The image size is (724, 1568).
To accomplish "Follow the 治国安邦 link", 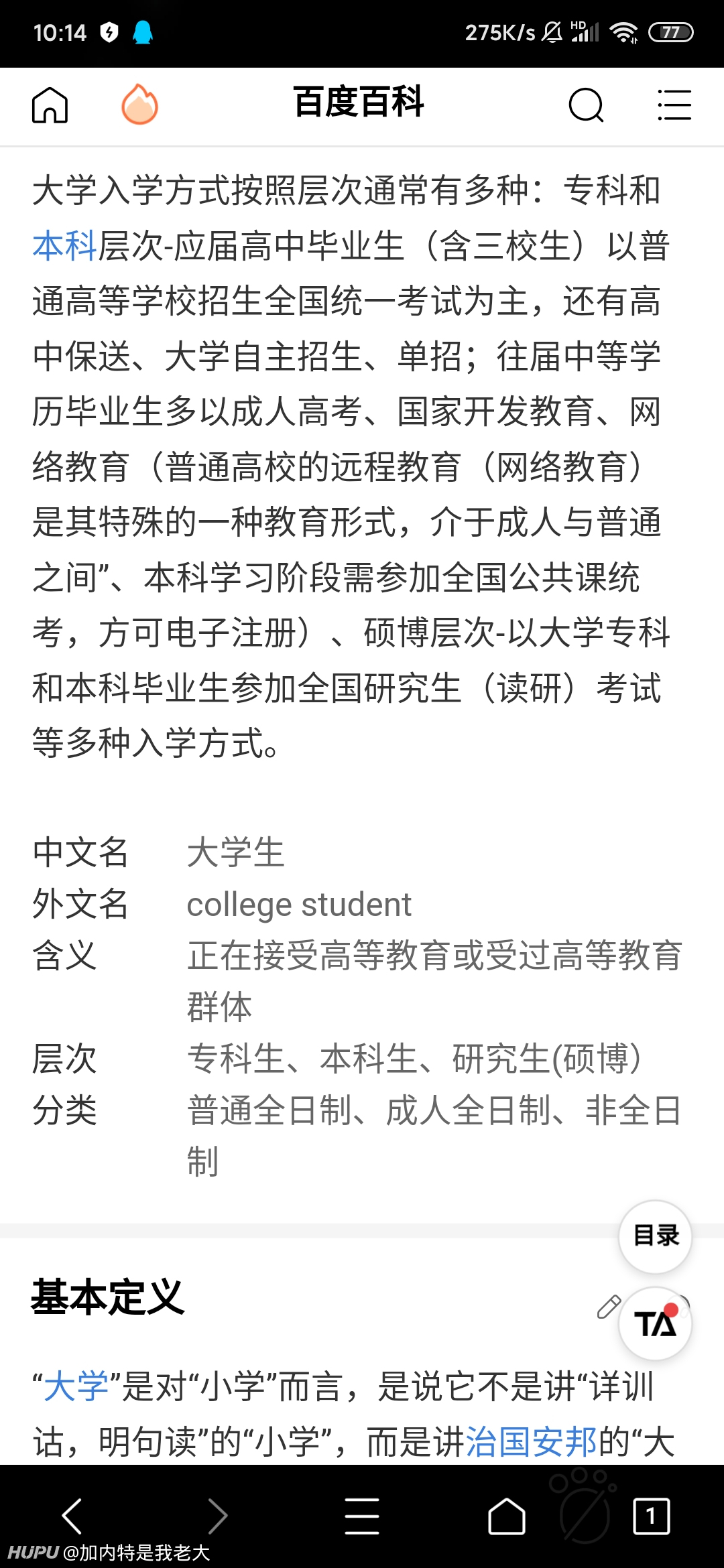I will pos(531,1441).
